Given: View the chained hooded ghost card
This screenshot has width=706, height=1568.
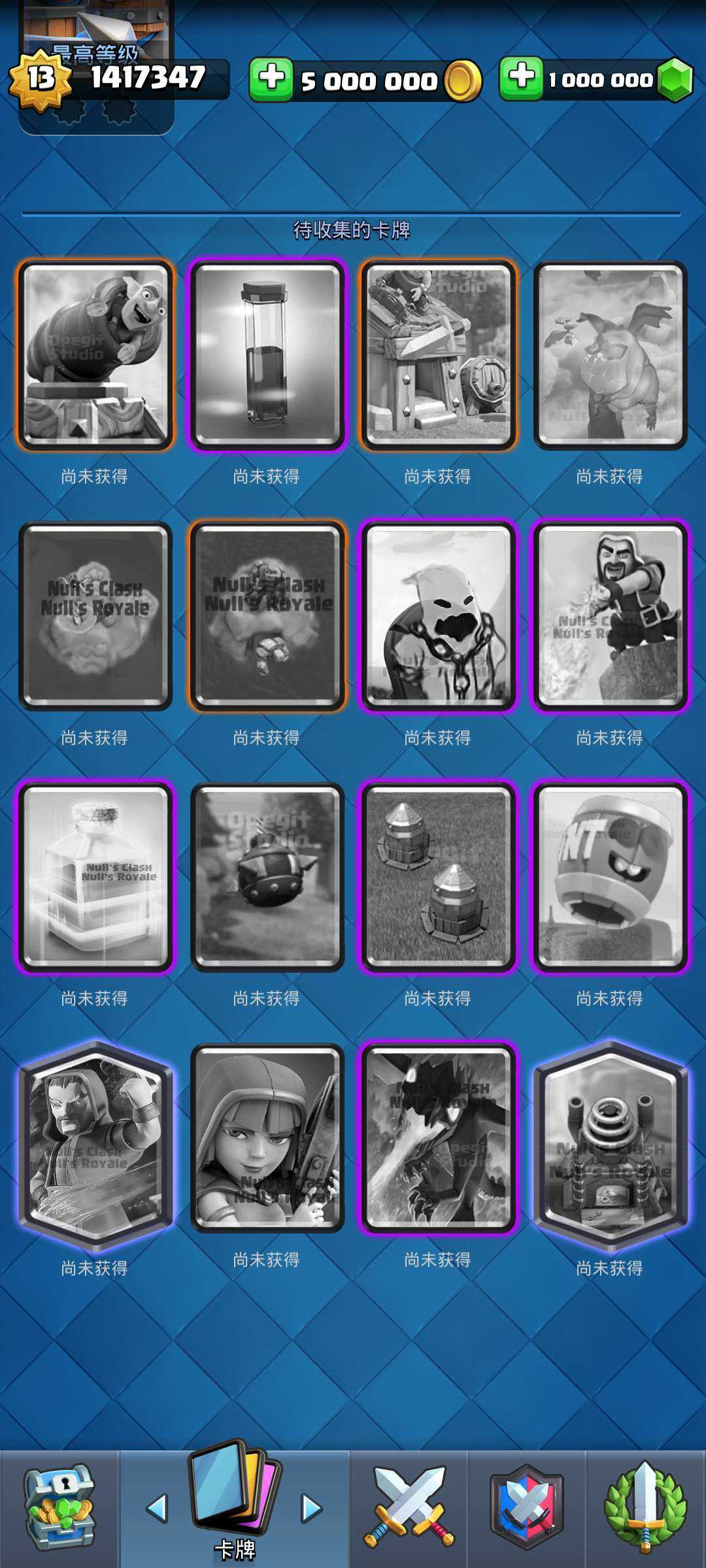Looking at the screenshot, I should click(x=438, y=615).
